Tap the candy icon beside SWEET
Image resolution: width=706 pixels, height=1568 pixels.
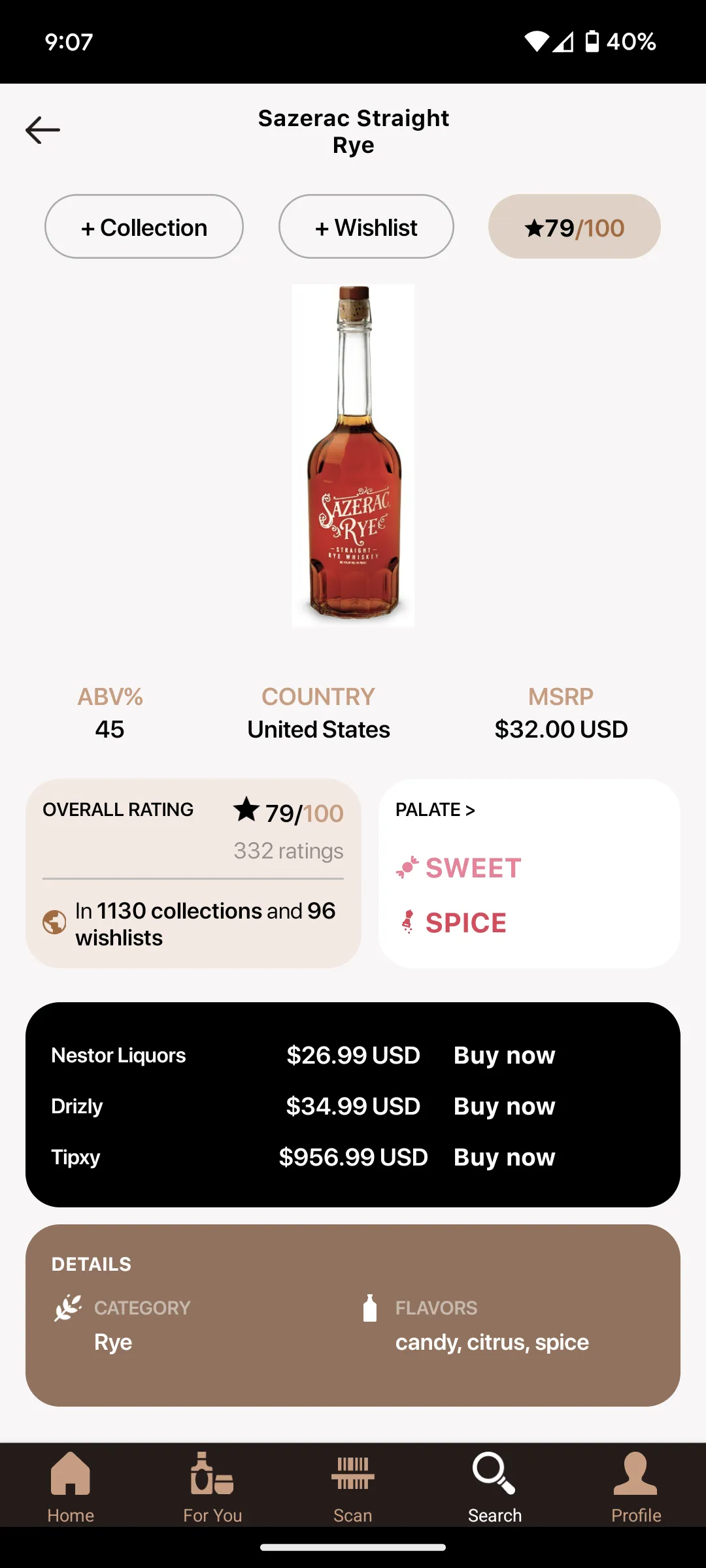[408, 866]
